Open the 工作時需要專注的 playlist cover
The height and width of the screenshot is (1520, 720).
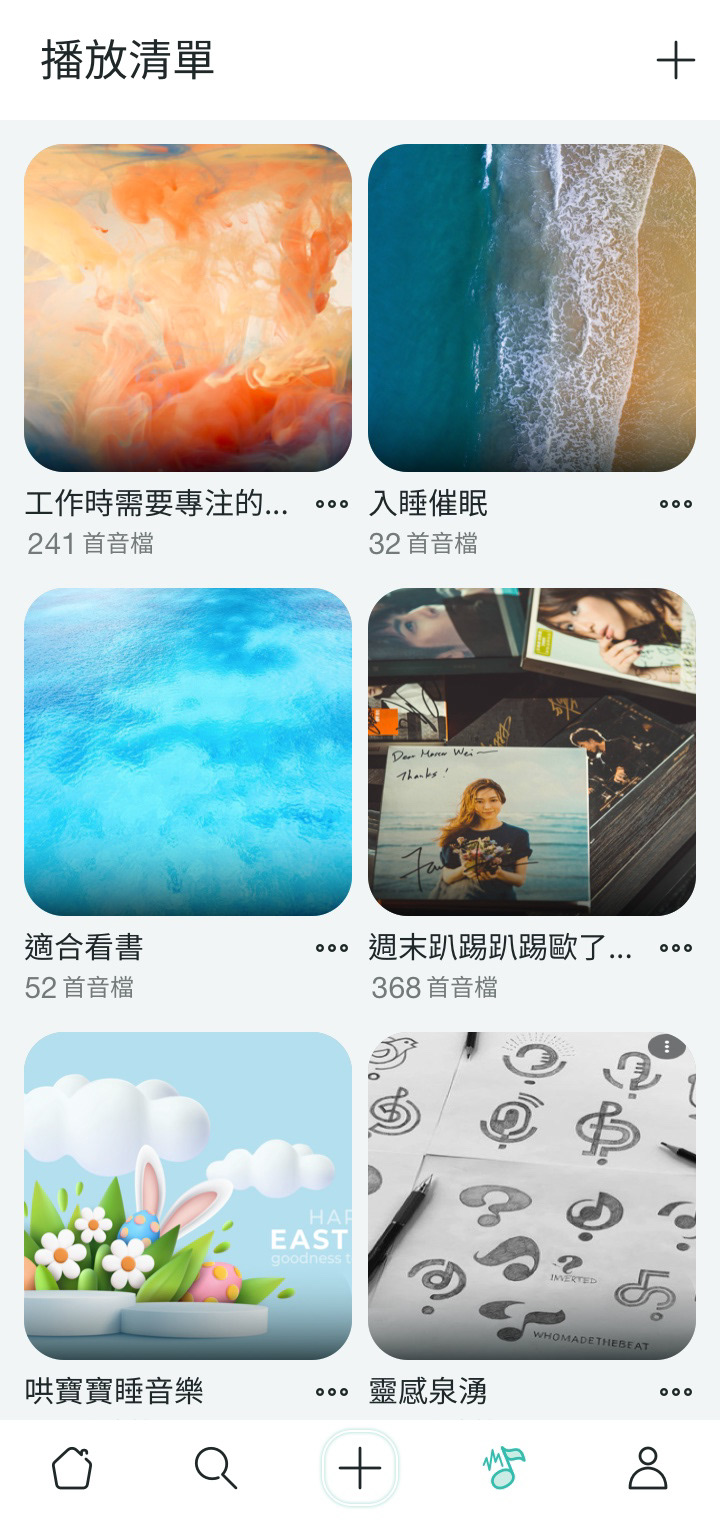pyautogui.click(x=188, y=308)
